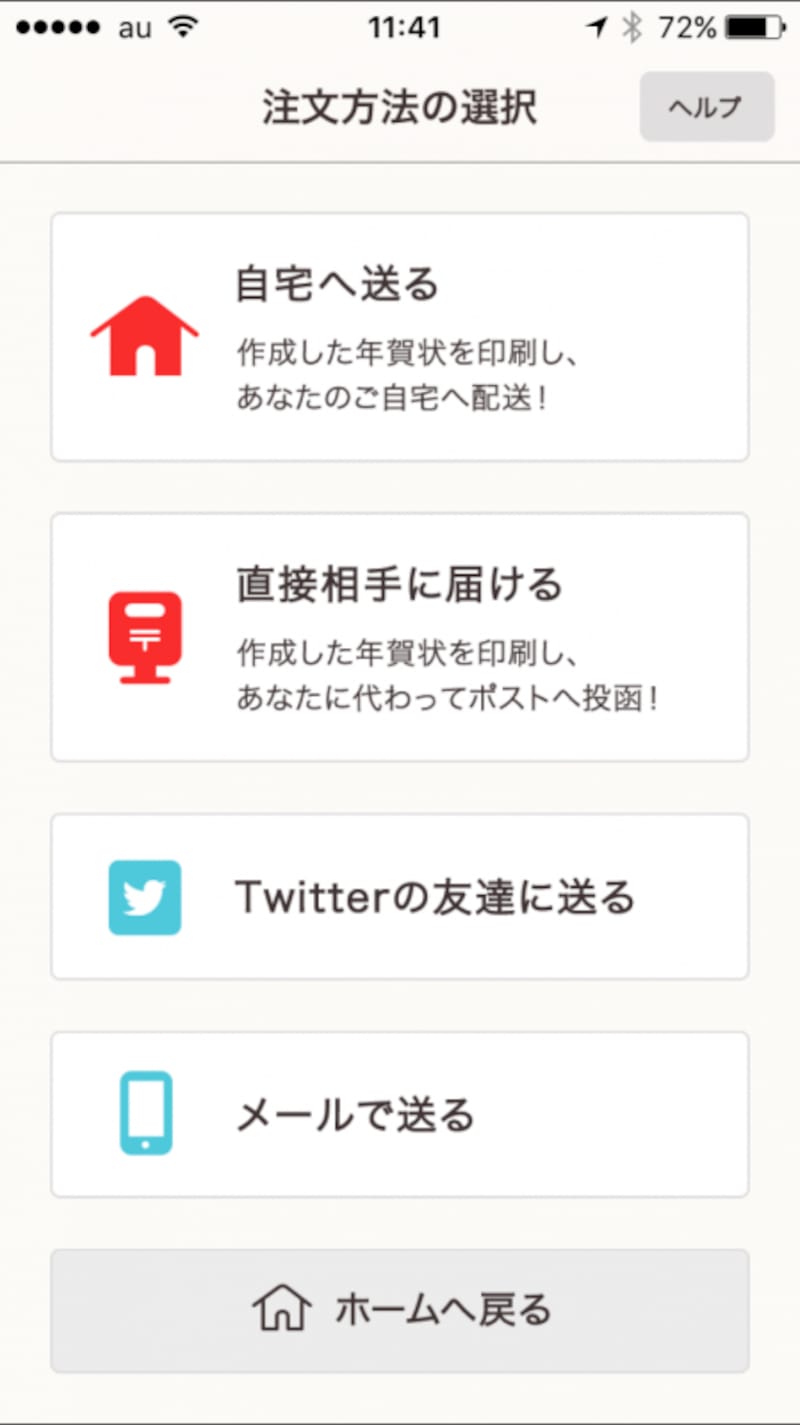800x1425 pixels.
Task: Select 自宅へ送る delivery option
Action: click(x=400, y=337)
